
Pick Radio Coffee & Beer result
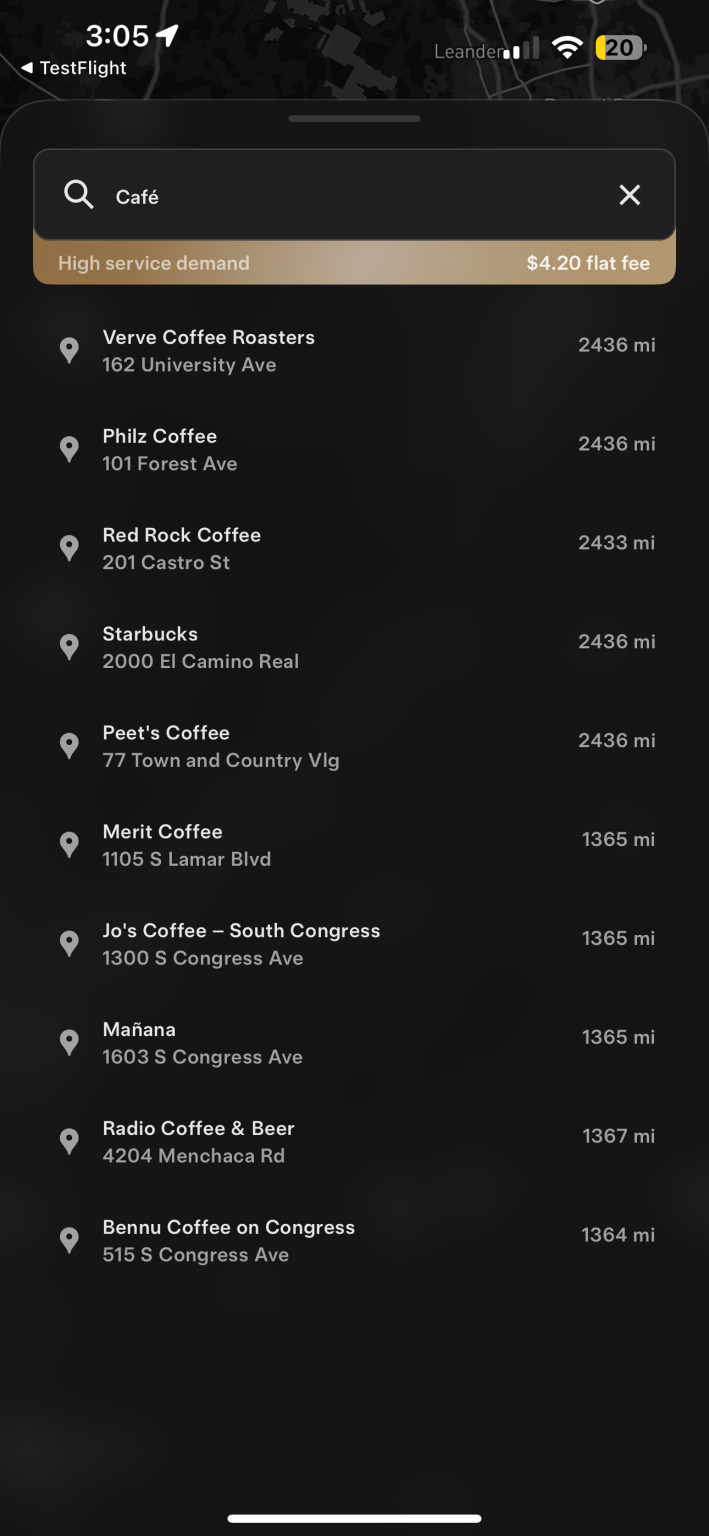pyautogui.click(x=354, y=1143)
